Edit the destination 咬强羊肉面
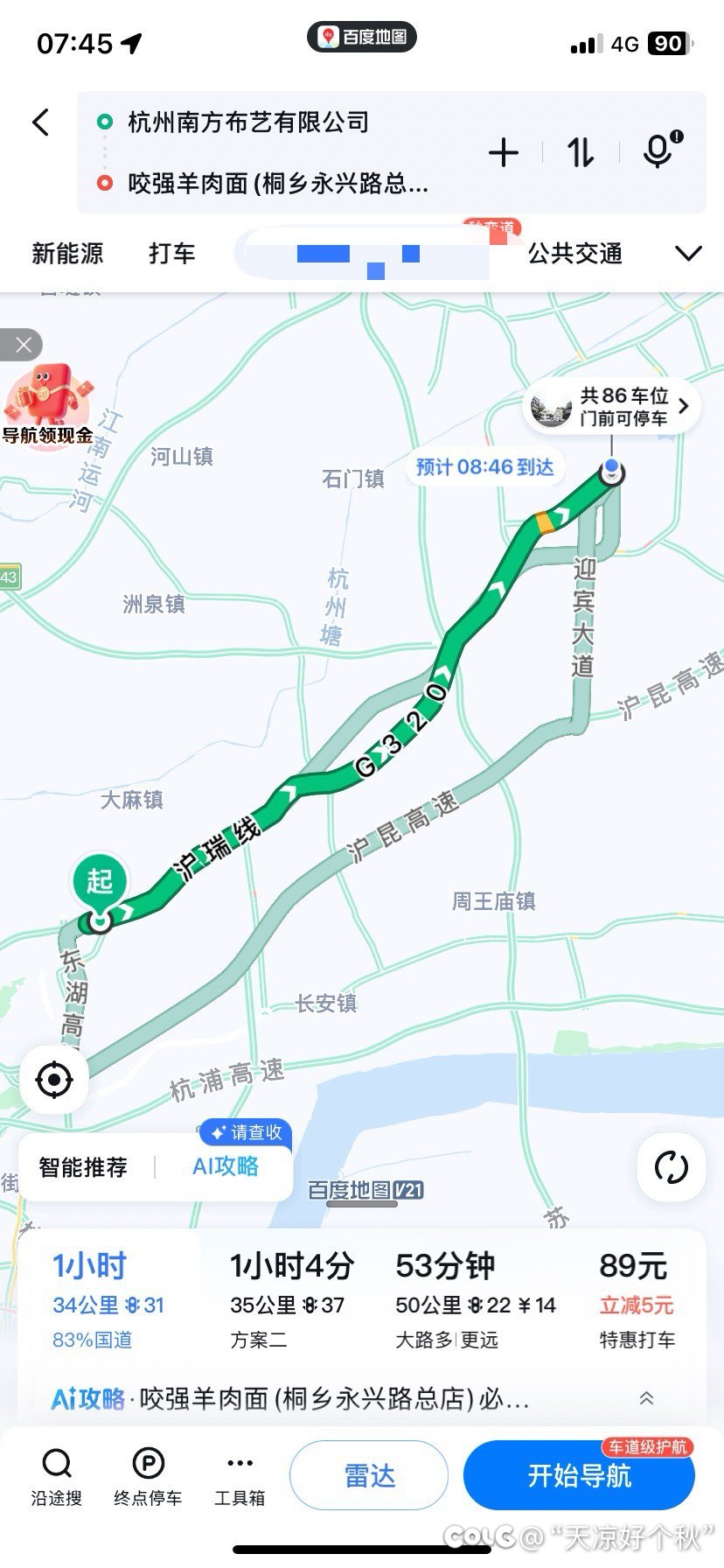This screenshot has width=724, height=1568. click(x=278, y=184)
